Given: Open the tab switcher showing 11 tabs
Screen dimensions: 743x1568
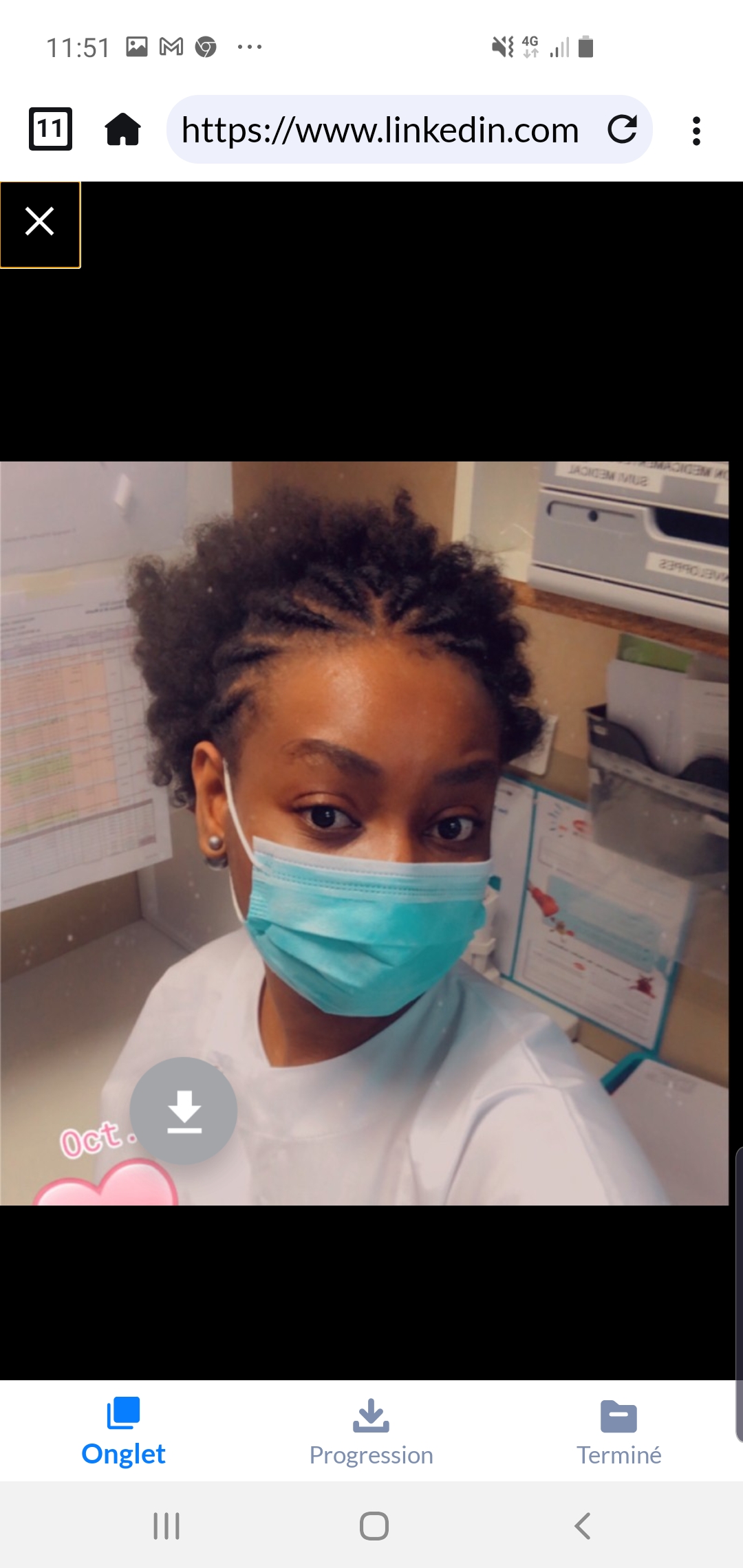Looking at the screenshot, I should 50,129.
